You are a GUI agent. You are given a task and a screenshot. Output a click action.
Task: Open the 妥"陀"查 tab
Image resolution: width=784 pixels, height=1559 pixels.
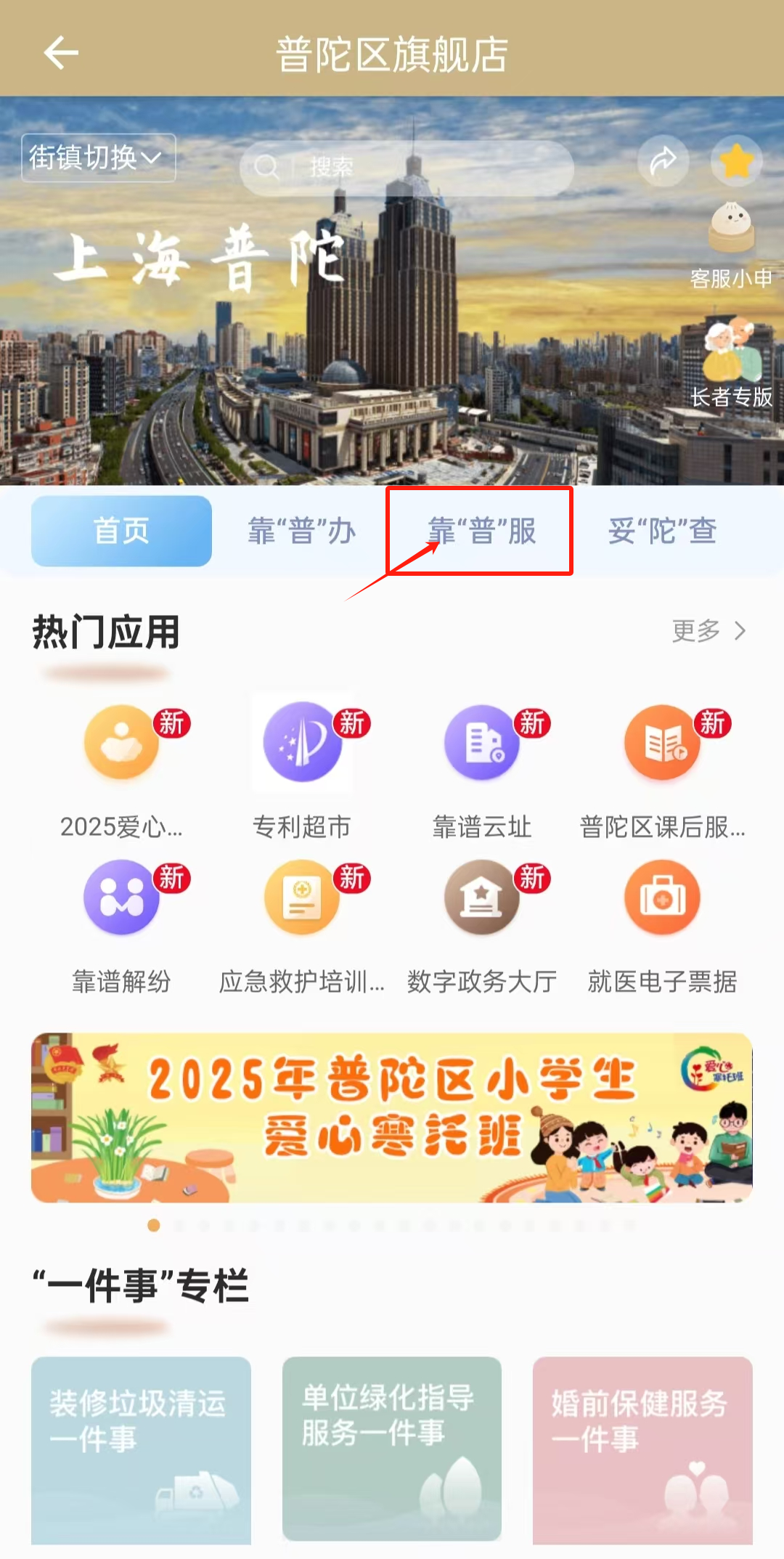tap(662, 531)
